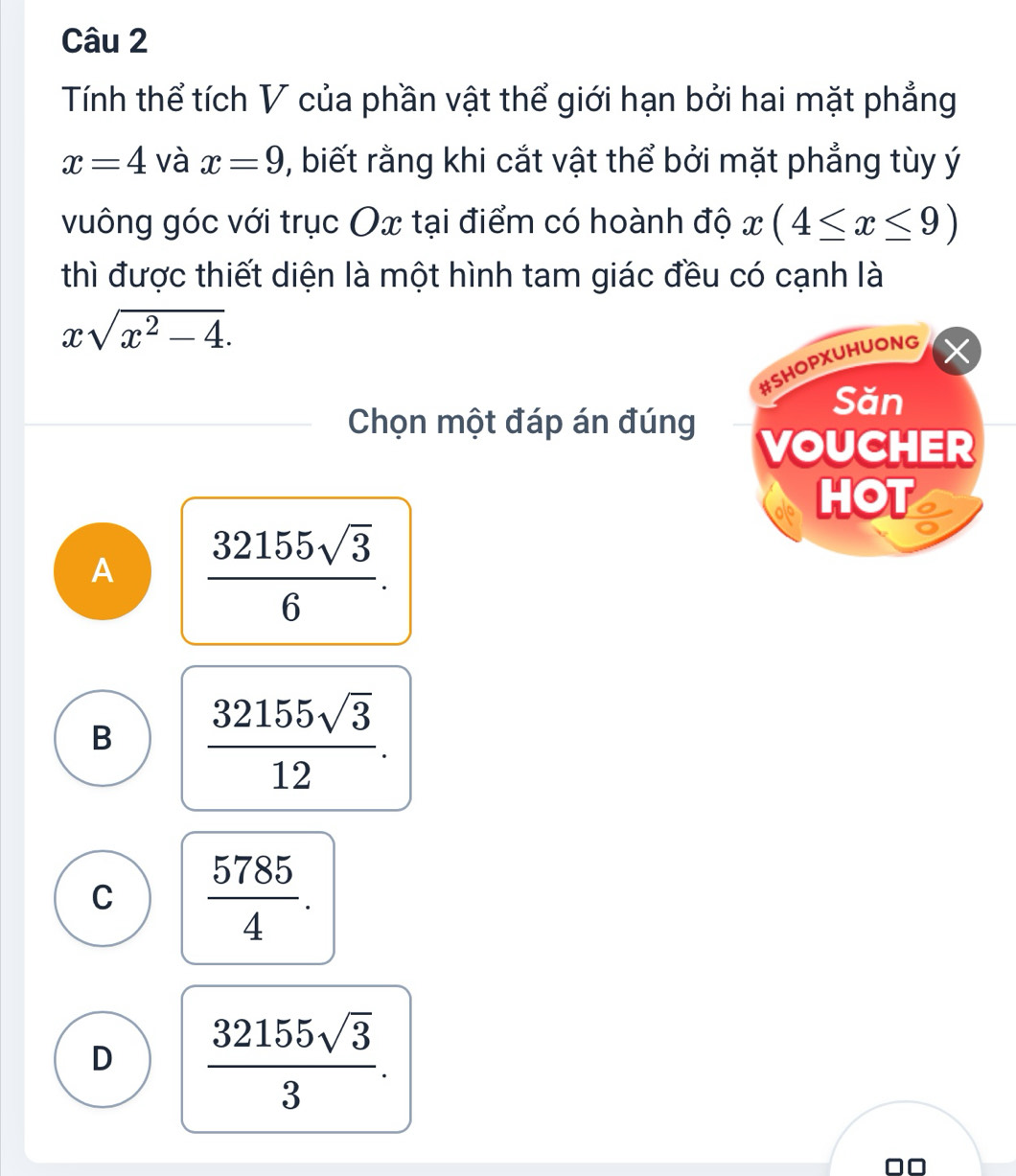Mark answer D as correct
The image size is (1016, 1176).
coord(103,1058)
